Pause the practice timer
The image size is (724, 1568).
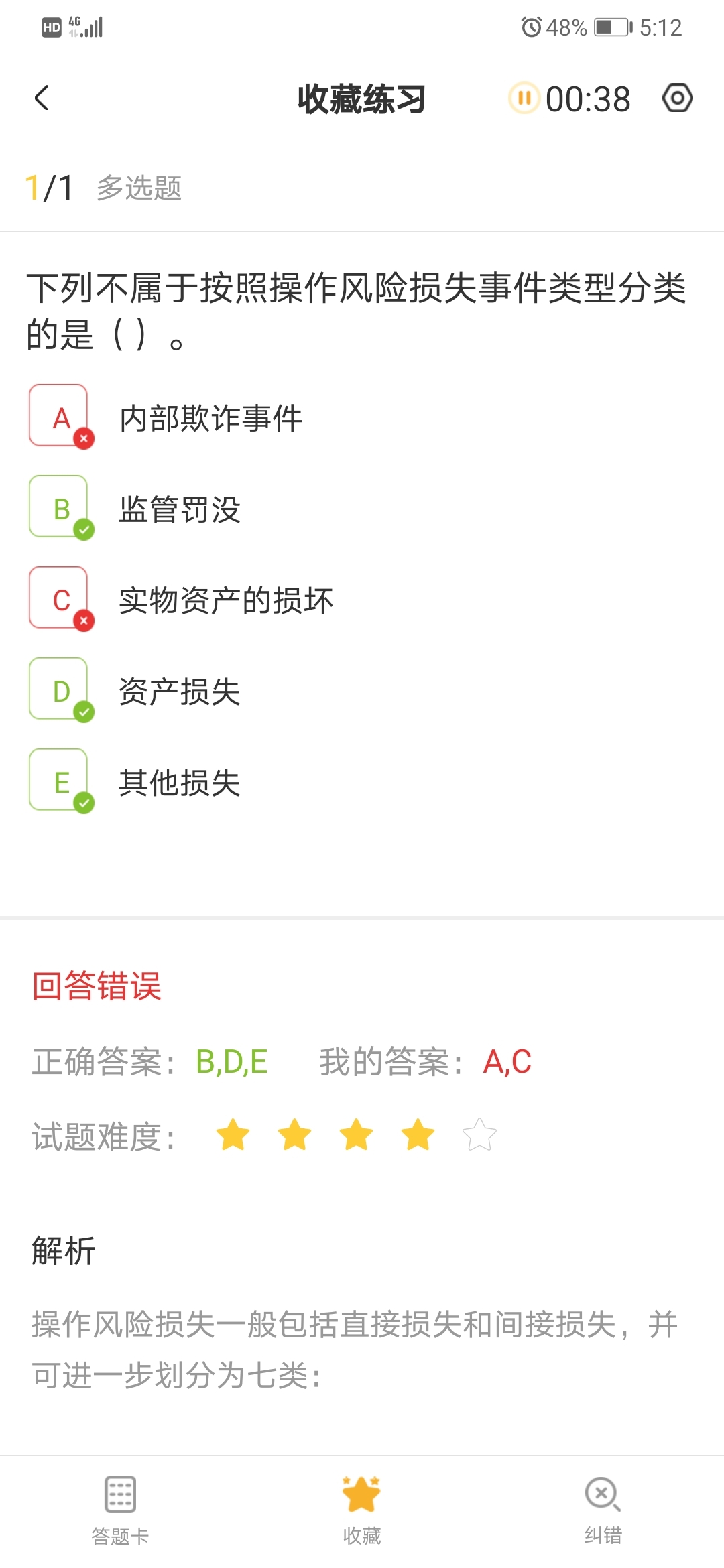(524, 99)
